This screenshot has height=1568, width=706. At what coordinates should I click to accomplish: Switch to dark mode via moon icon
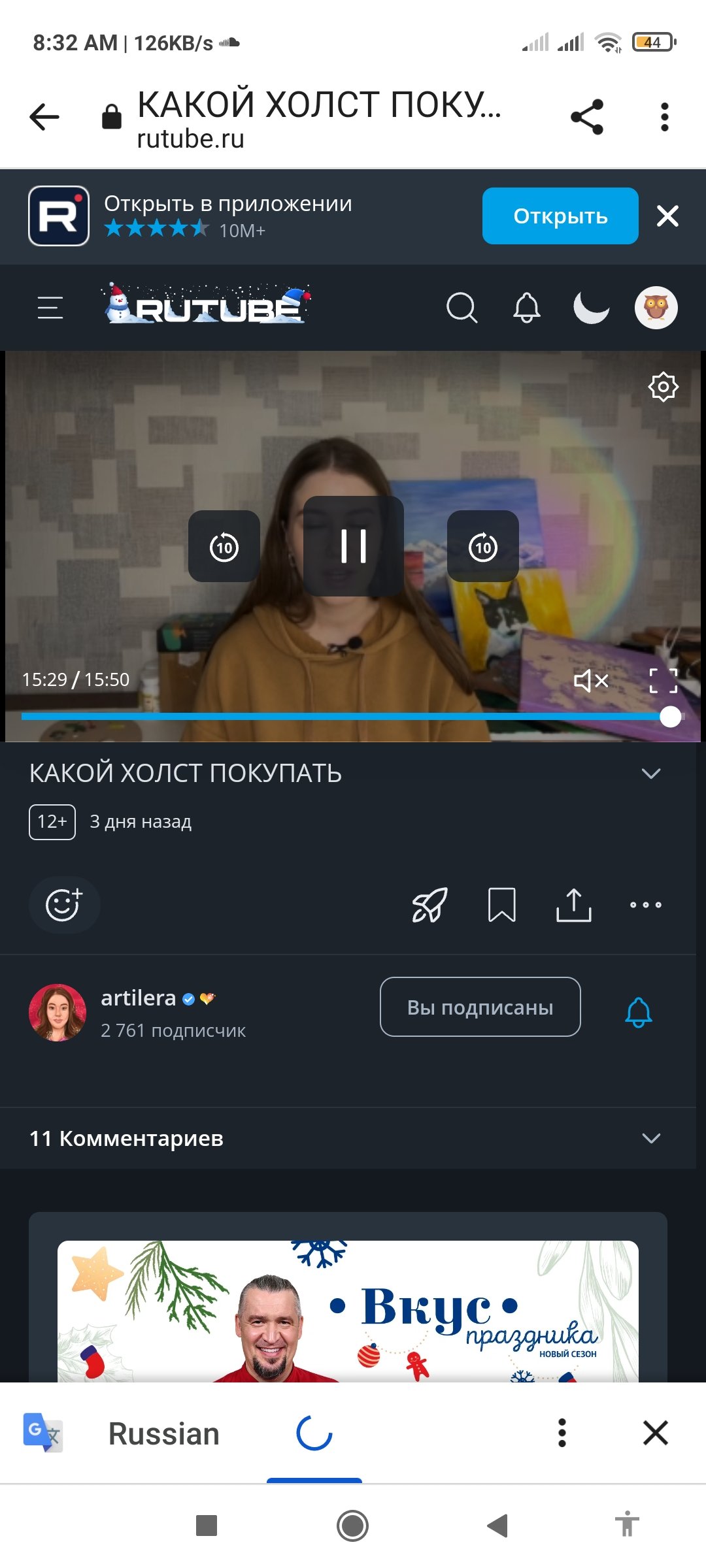(x=590, y=307)
